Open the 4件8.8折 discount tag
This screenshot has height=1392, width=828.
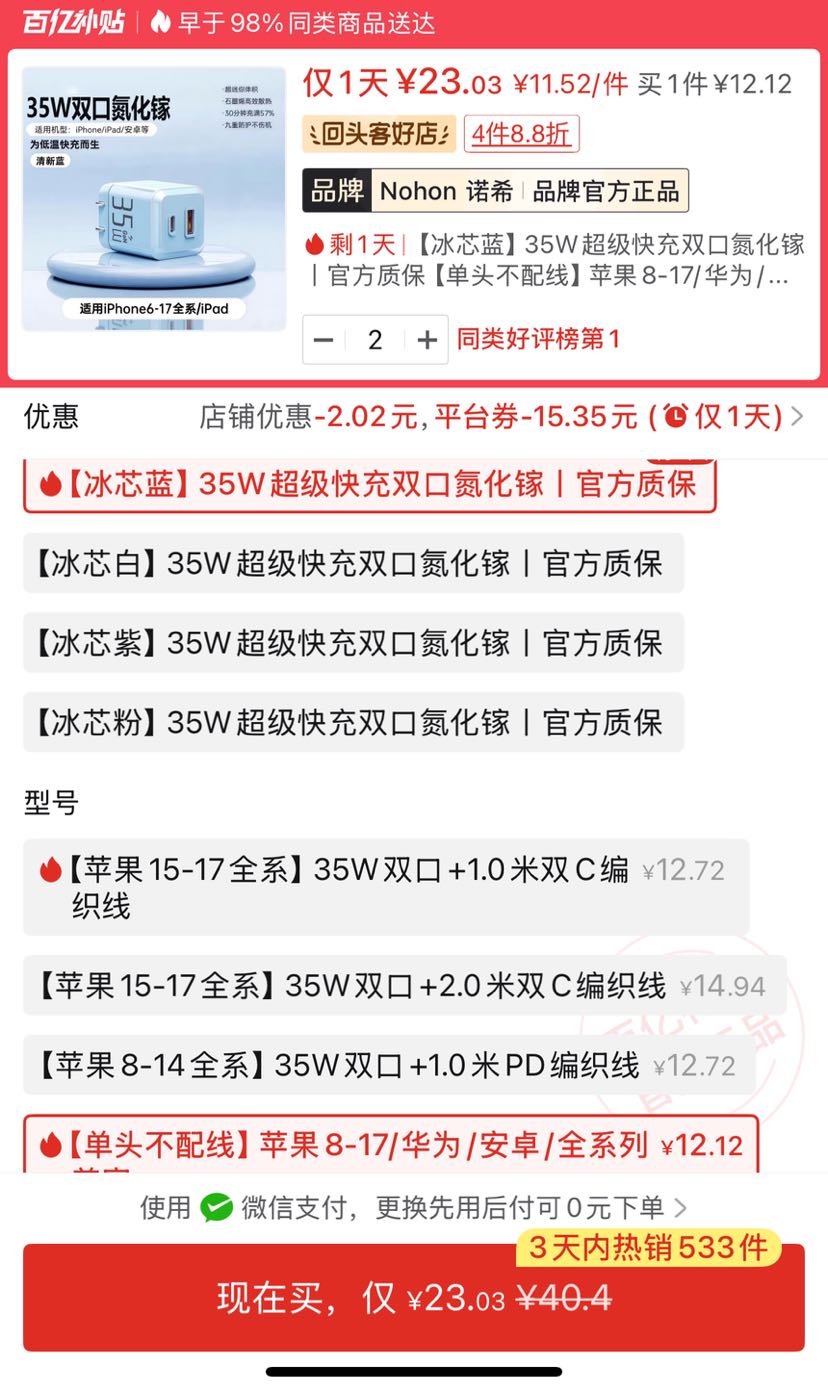click(x=521, y=134)
